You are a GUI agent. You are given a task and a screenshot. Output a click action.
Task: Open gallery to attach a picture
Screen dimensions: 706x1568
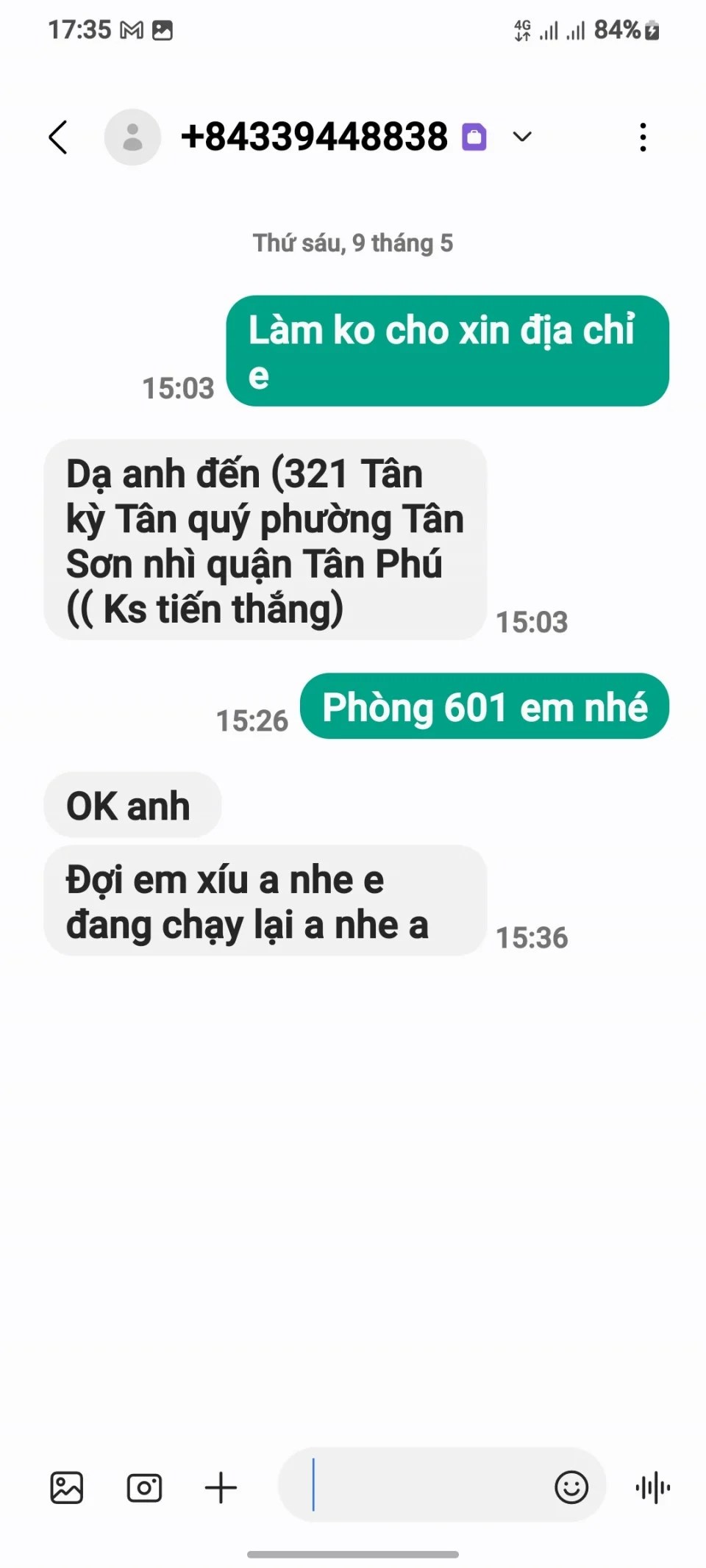(66, 1488)
